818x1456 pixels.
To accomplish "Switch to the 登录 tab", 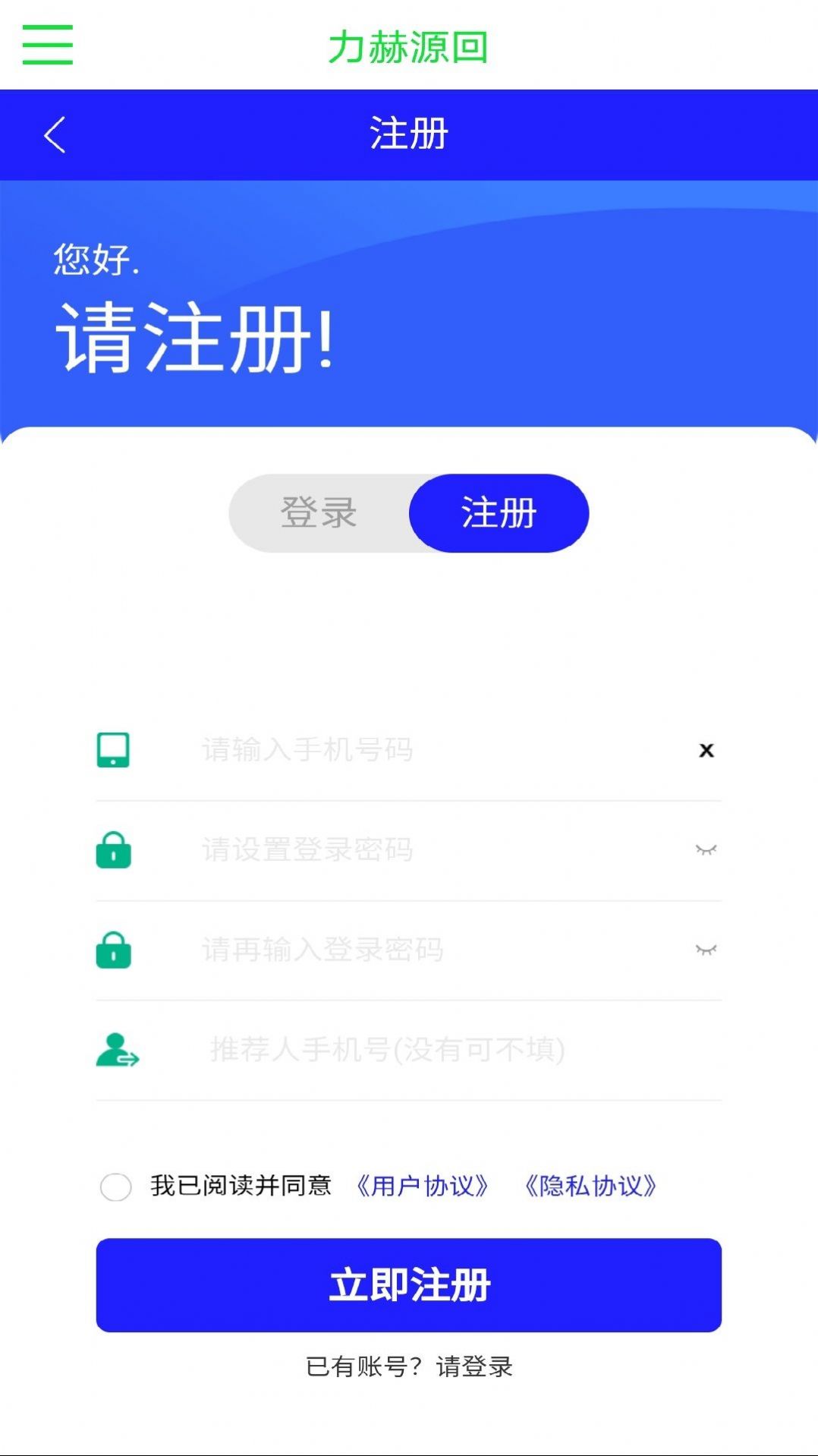I will pos(319,513).
